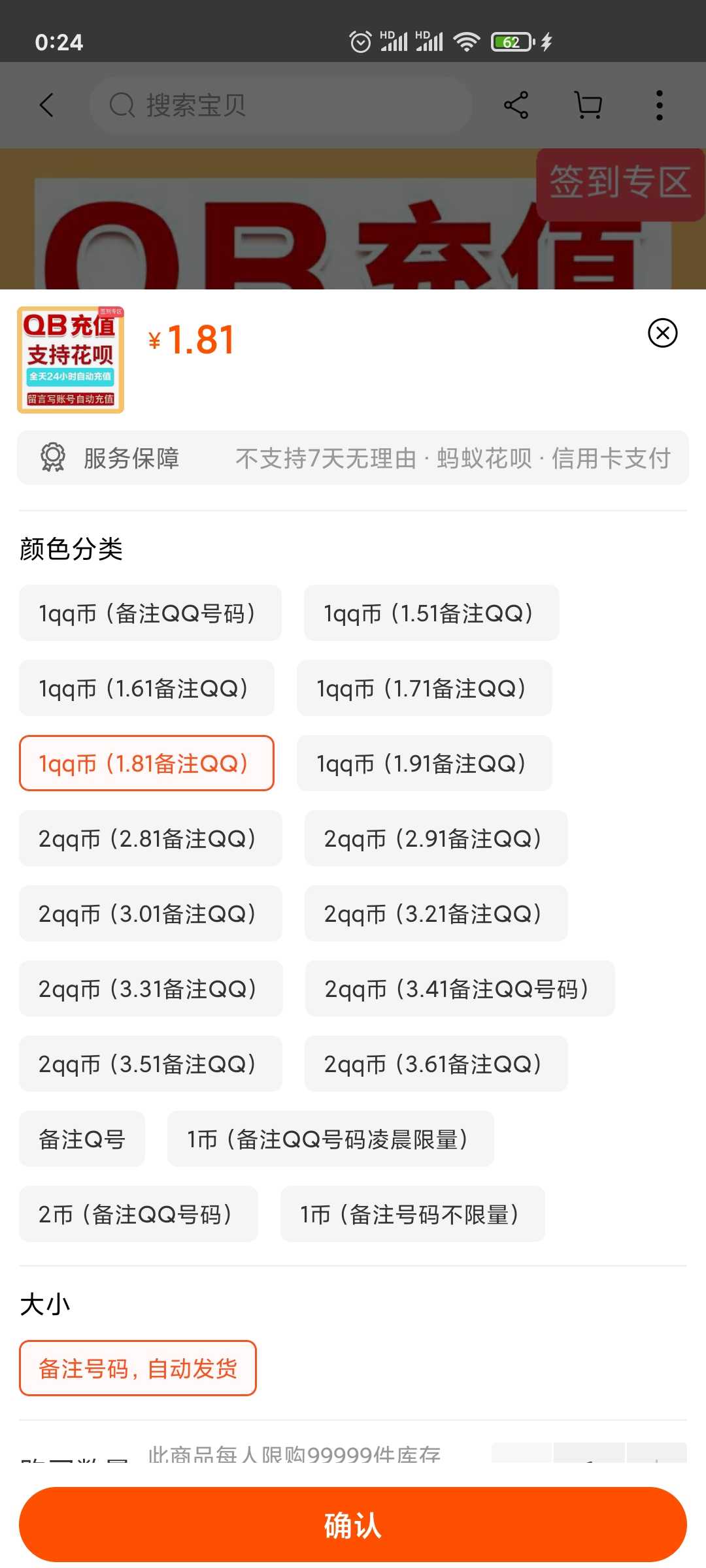The width and height of the screenshot is (706, 1568).
Task: Choose 2币（备注QQ号码）option
Action: (x=138, y=1215)
